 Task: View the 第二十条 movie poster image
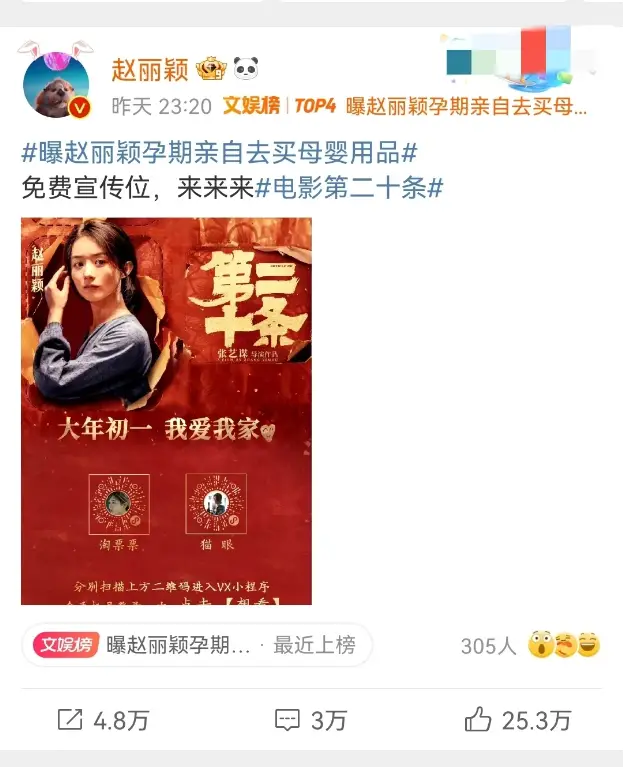(x=166, y=411)
